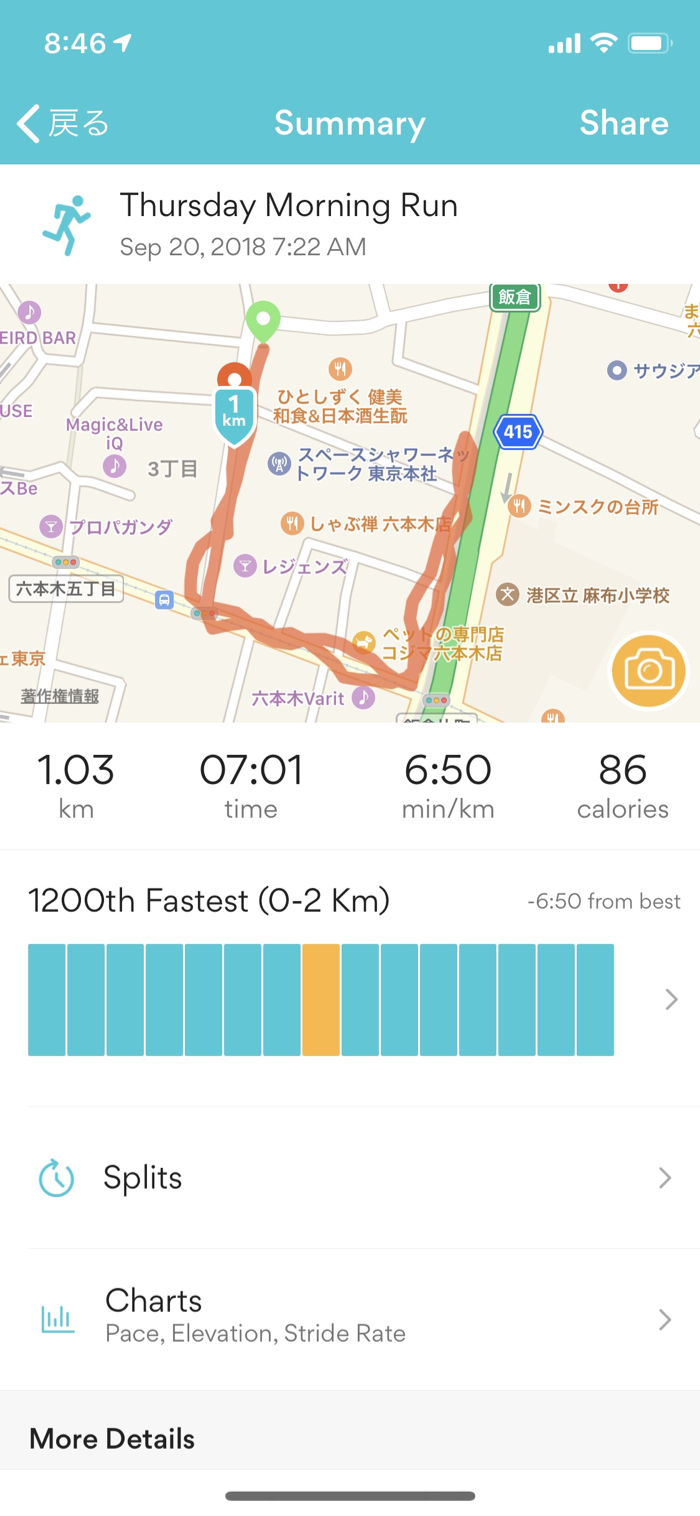Share this run summary

(x=623, y=123)
